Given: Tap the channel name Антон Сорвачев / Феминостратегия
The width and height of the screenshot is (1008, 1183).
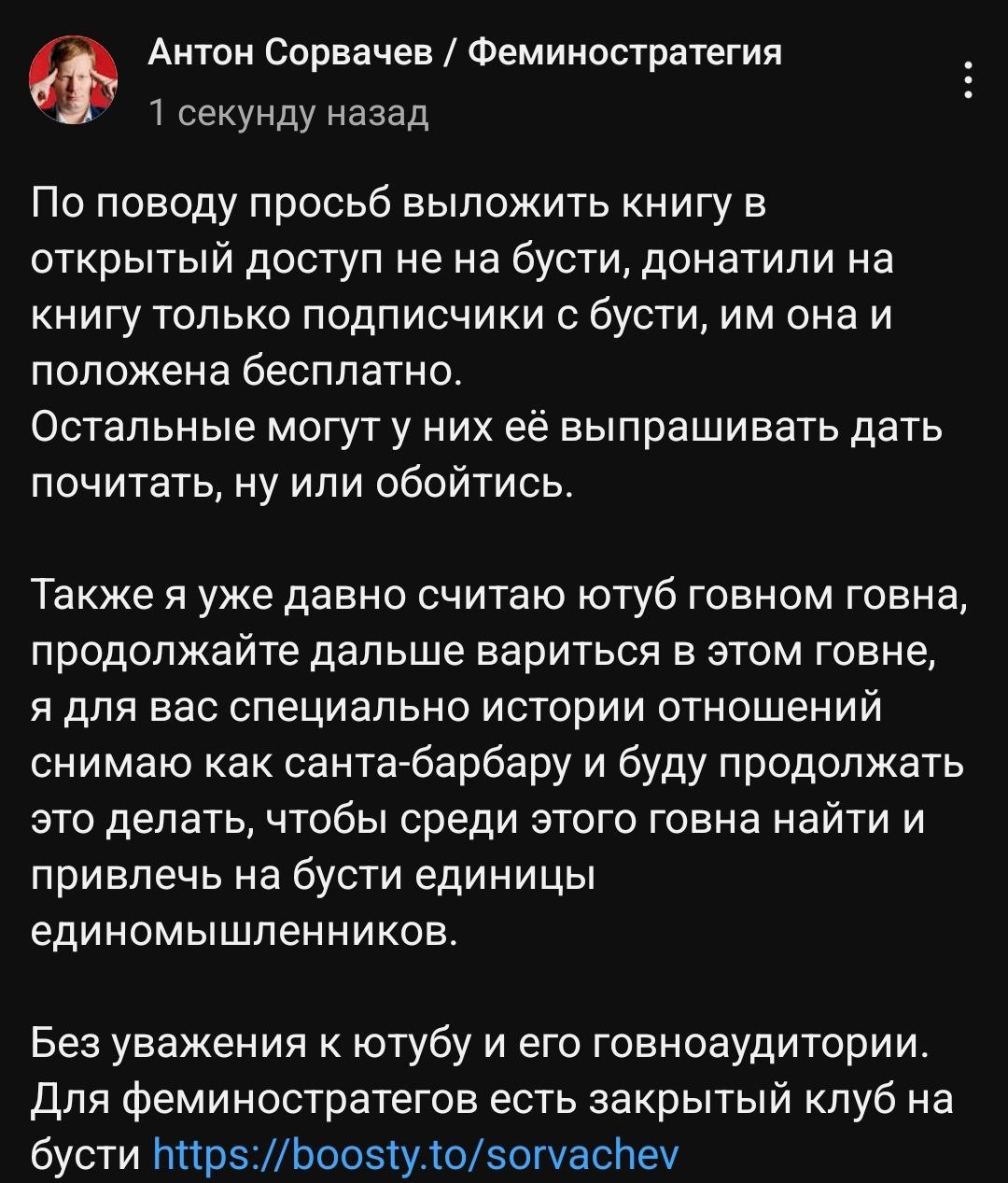Looking at the screenshot, I should click(x=466, y=54).
